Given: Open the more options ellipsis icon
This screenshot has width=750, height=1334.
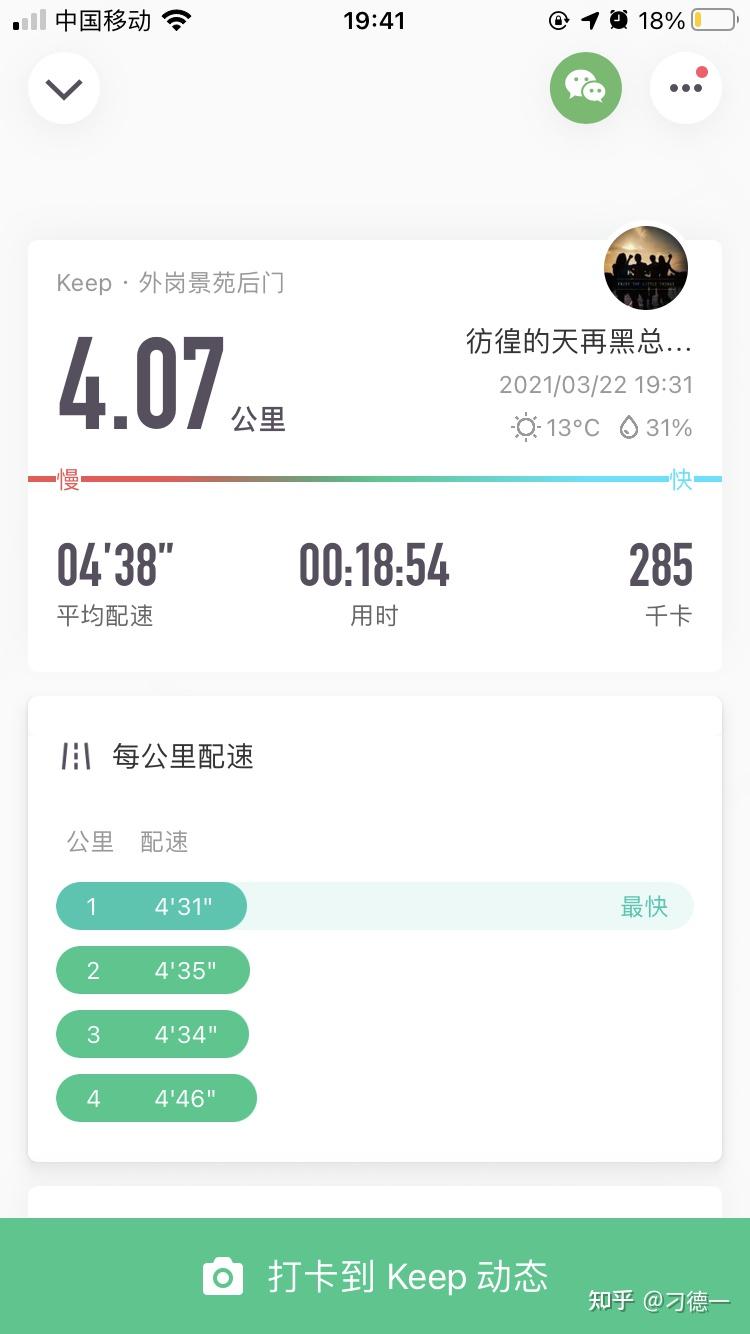Looking at the screenshot, I should coord(686,88).
